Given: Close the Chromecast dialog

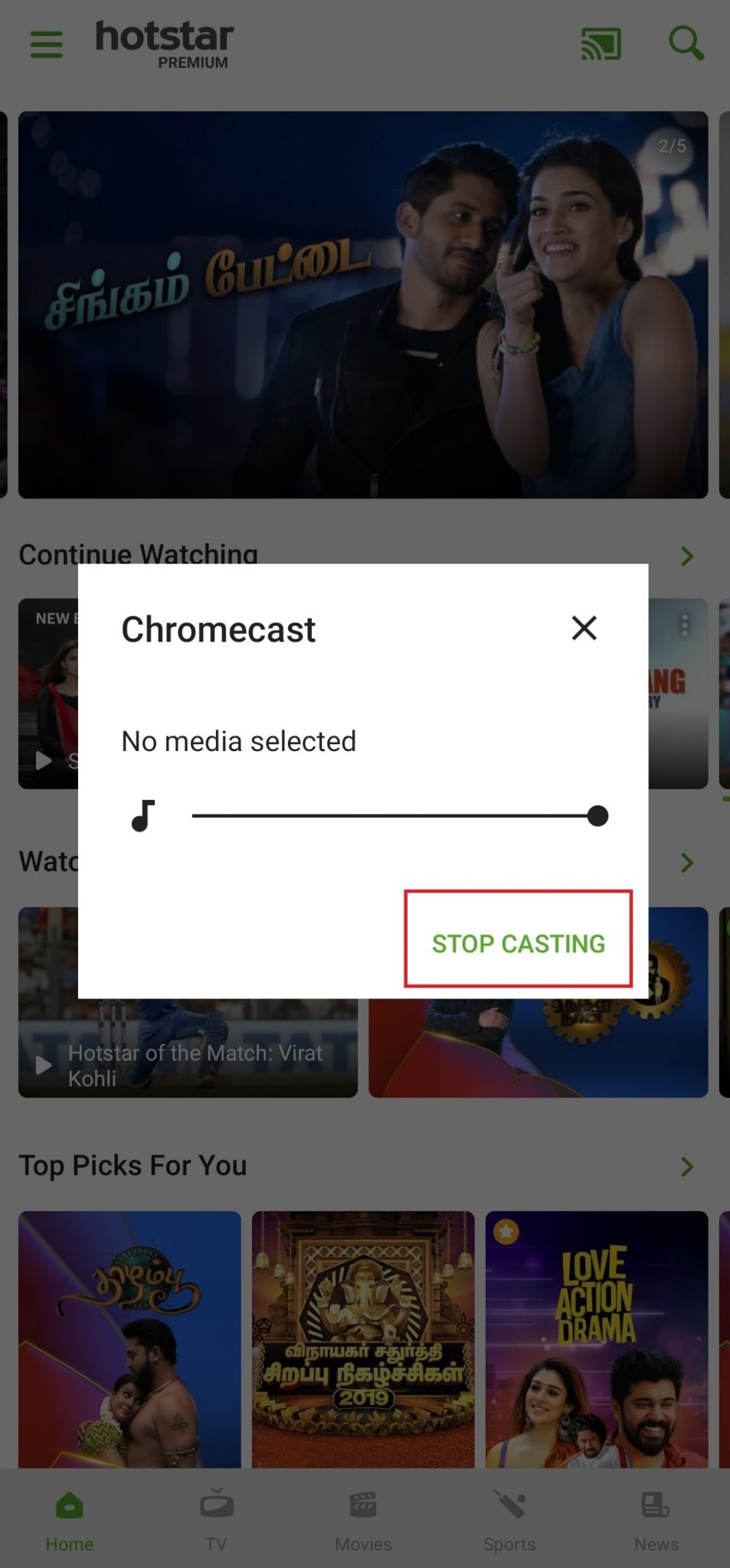Looking at the screenshot, I should [584, 628].
